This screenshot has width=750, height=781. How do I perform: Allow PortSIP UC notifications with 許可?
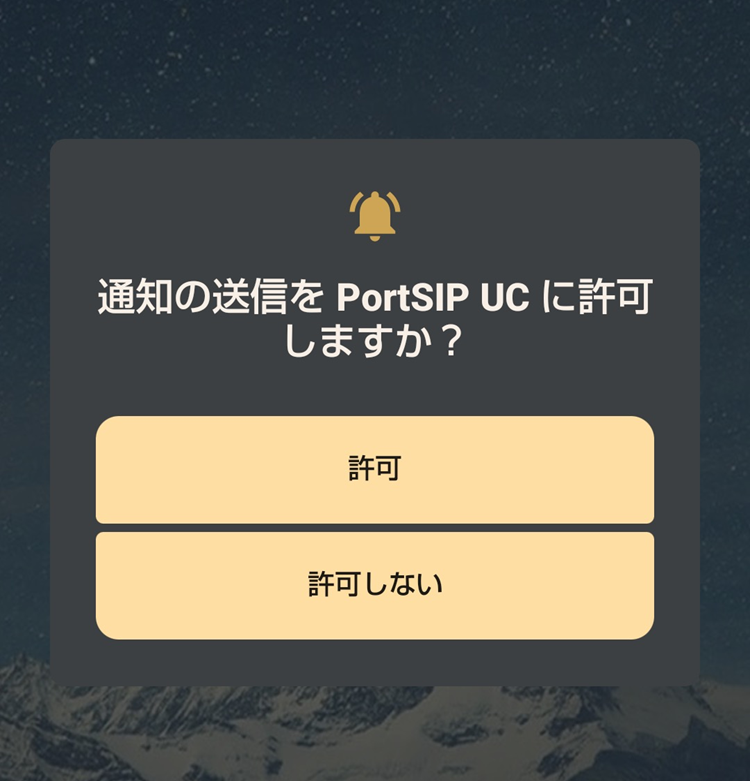tap(375, 470)
